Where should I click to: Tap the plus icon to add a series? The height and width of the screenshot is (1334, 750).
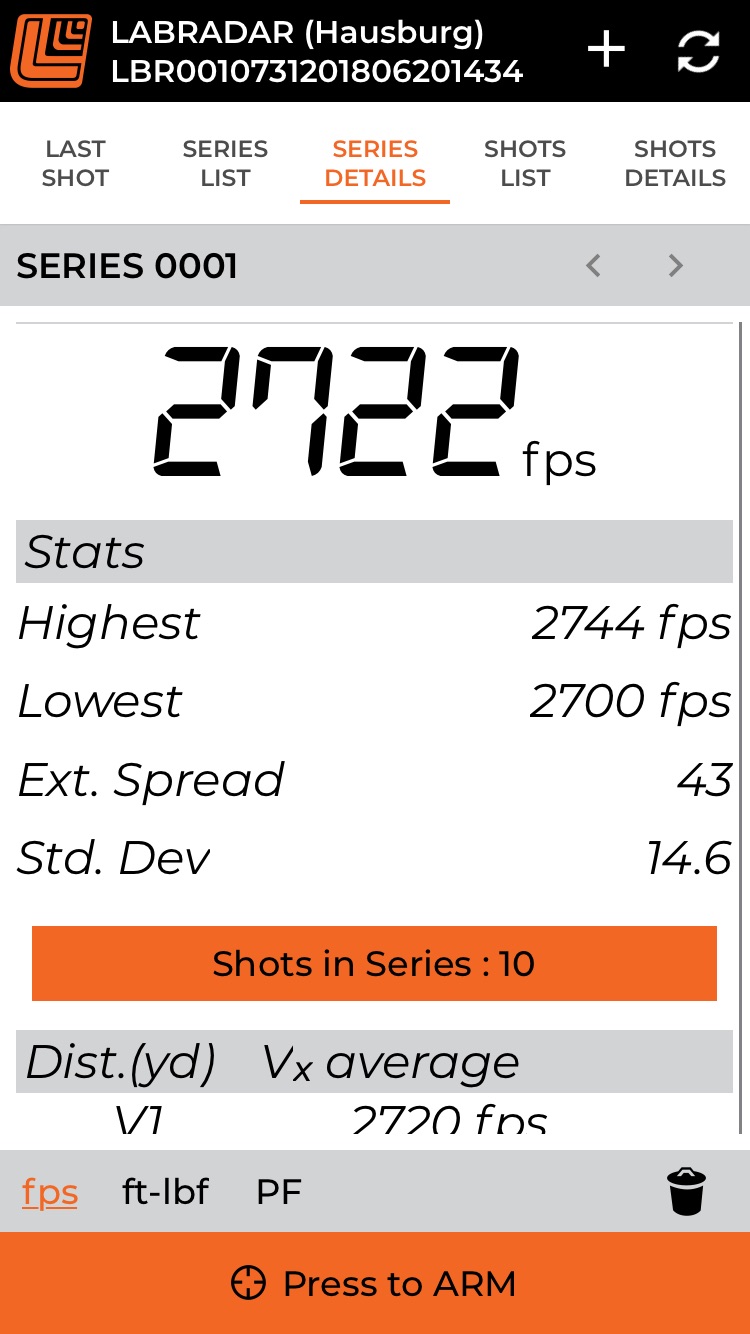pos(606,50)
